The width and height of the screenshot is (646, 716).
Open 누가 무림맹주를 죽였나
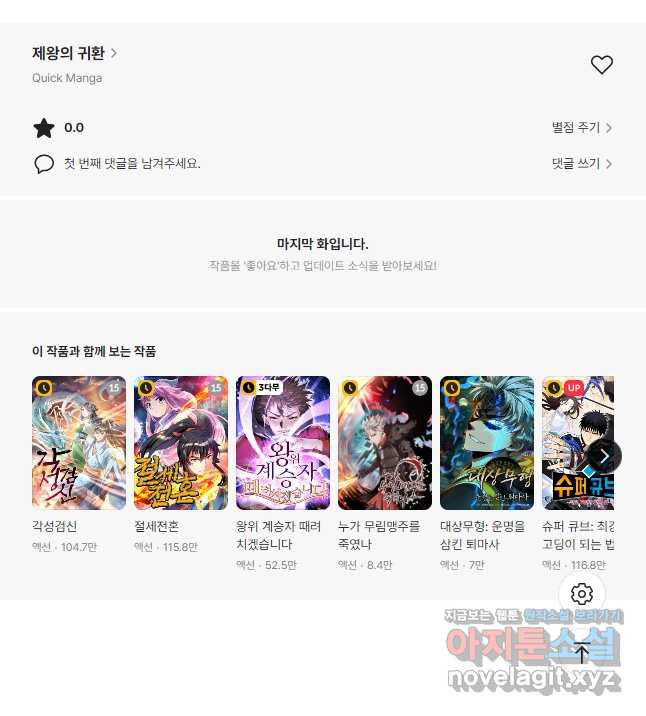(x=385, y=443)
